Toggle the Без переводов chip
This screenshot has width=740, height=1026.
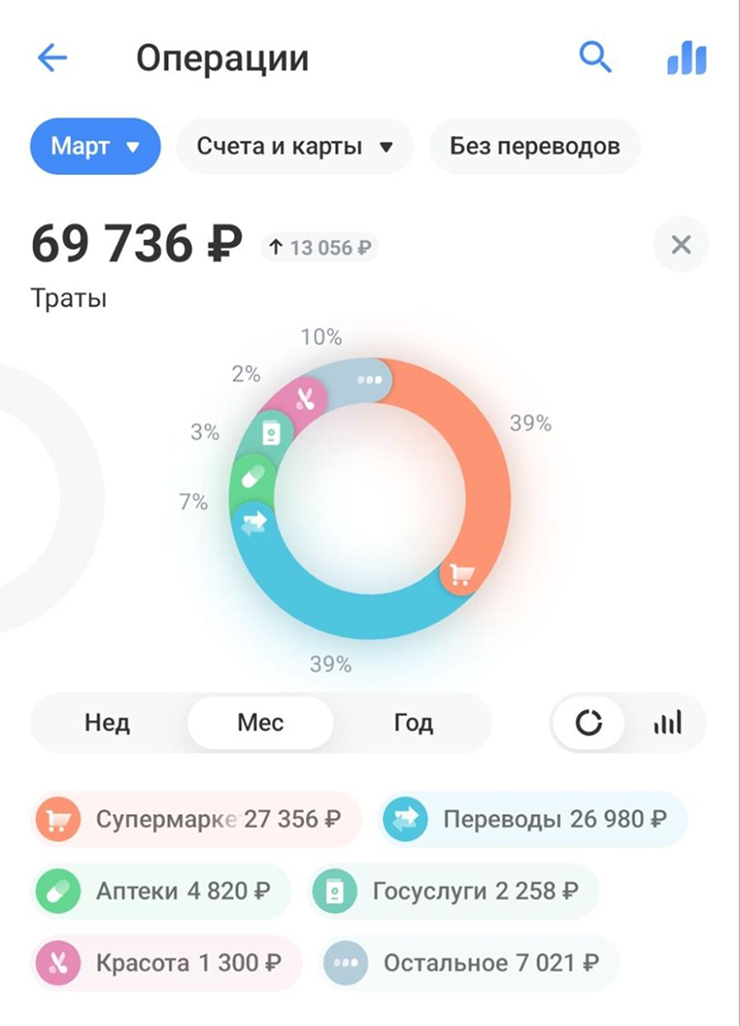(x=534, y=147)
